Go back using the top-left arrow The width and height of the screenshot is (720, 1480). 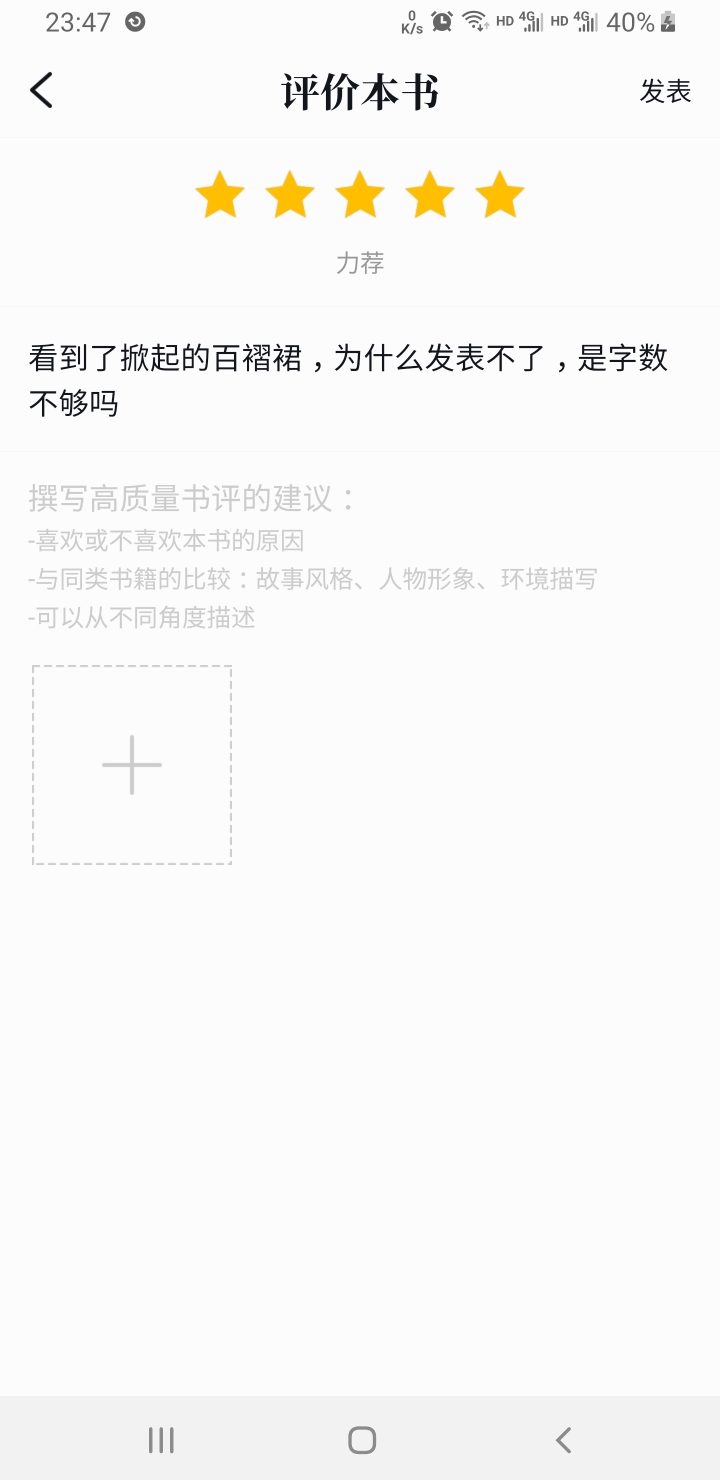coord(41,91)
